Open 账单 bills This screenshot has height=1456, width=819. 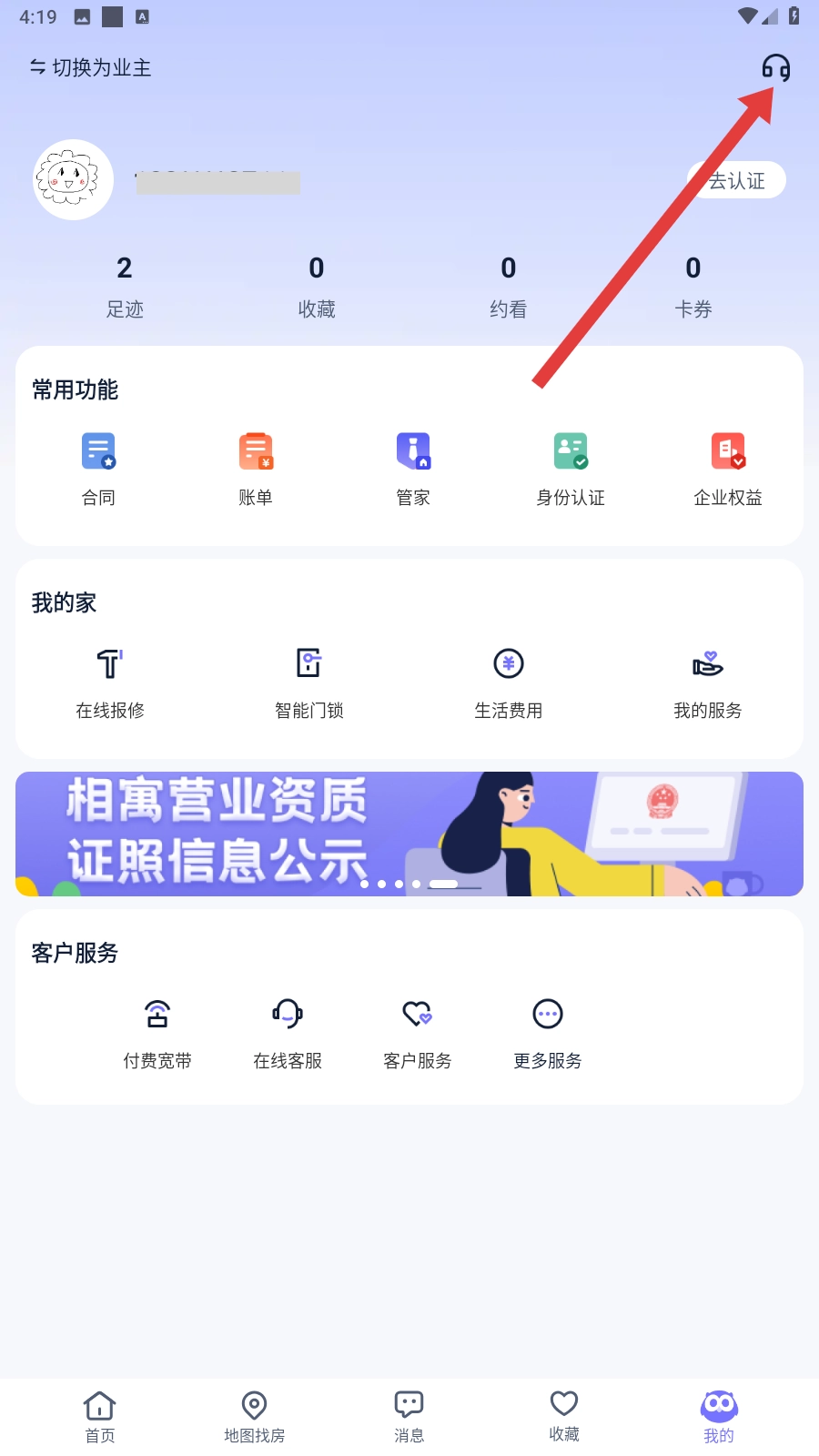pos(256,470)
